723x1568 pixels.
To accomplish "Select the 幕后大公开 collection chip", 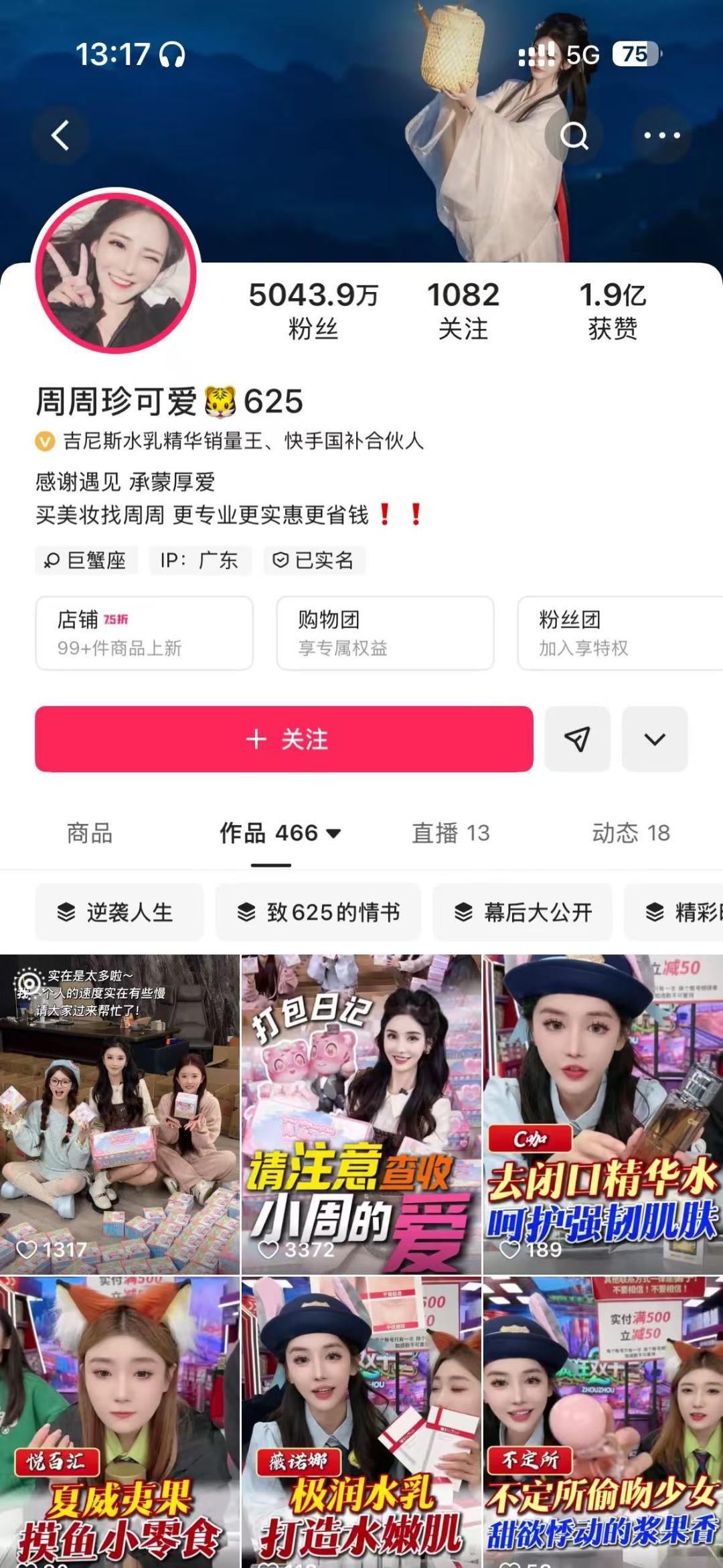I will tap(522, 912).
